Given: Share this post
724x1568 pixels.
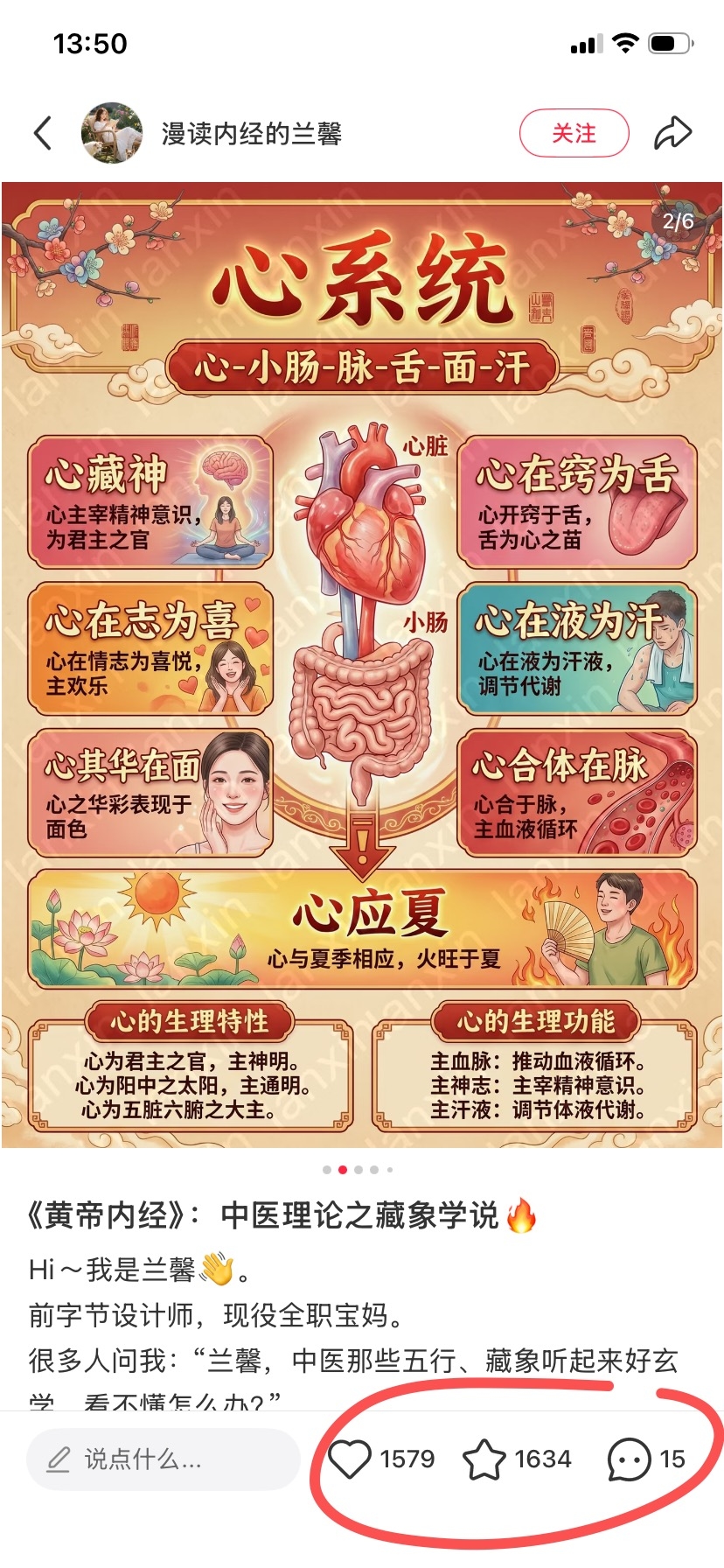Looking at the screenshot, I should coord(673,133).
